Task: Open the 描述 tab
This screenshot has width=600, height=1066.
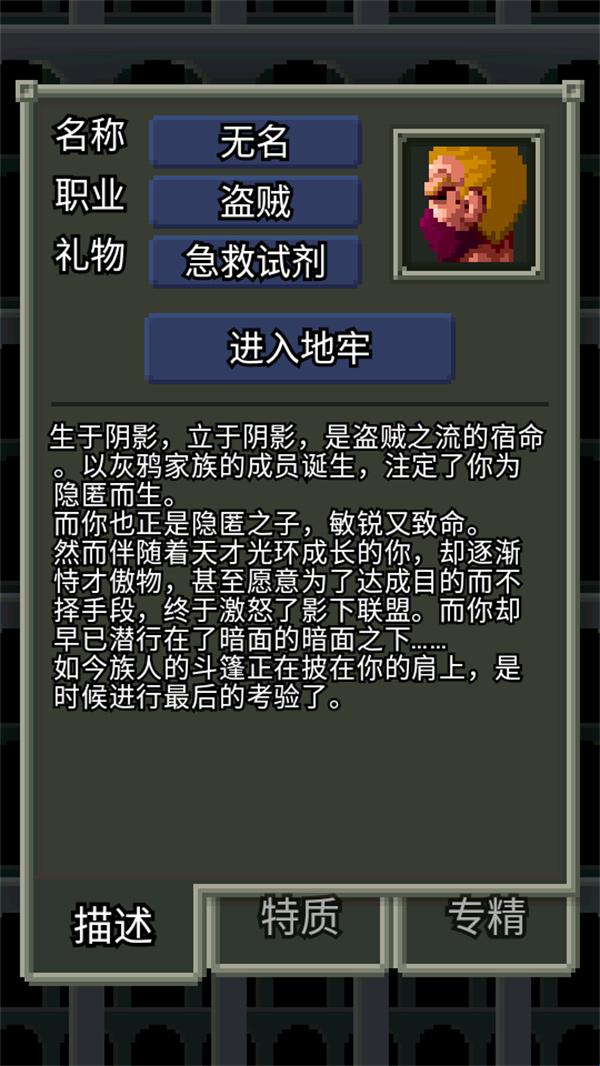Action: point(112,926)
